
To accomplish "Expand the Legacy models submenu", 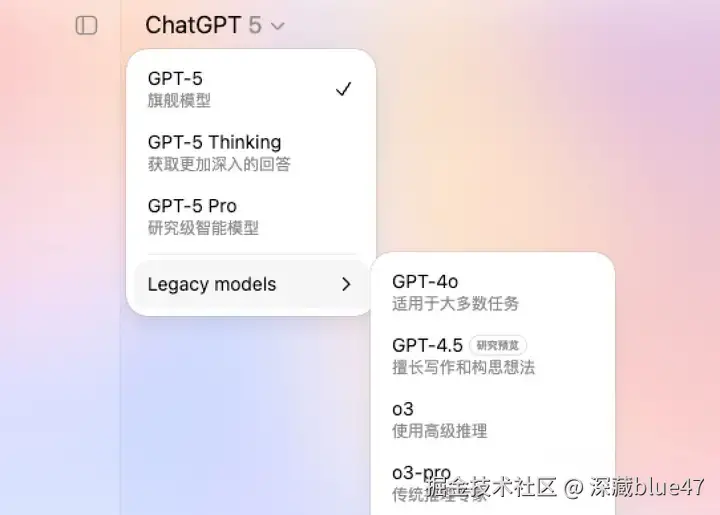I will (250, 284).
